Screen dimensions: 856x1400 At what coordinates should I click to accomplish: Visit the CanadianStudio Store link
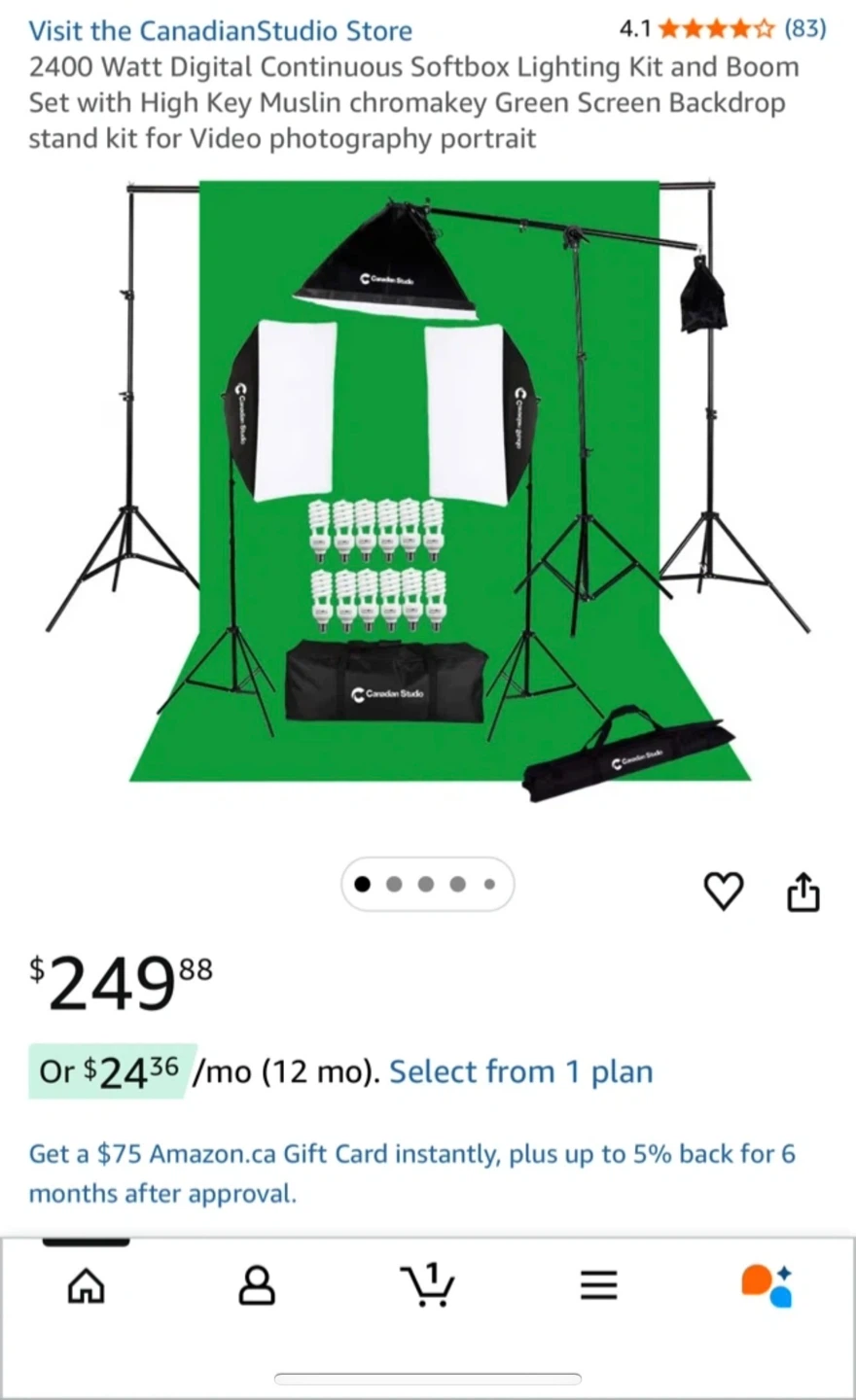pyautogui.click(x=221, y=30)
